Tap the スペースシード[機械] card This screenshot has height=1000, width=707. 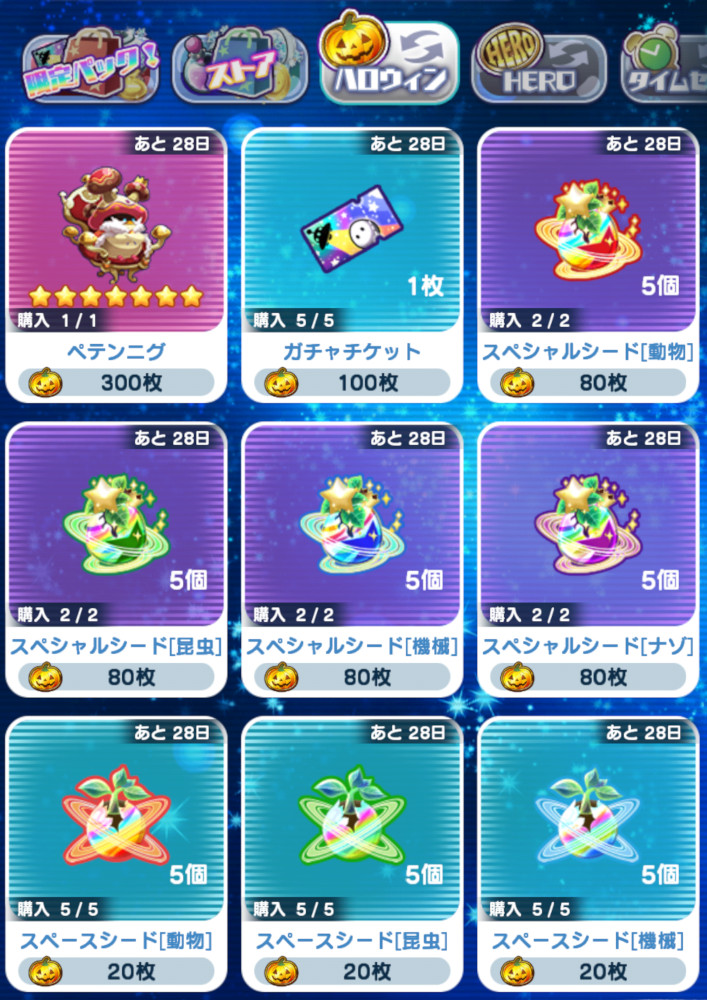click(x=588, y=850)
